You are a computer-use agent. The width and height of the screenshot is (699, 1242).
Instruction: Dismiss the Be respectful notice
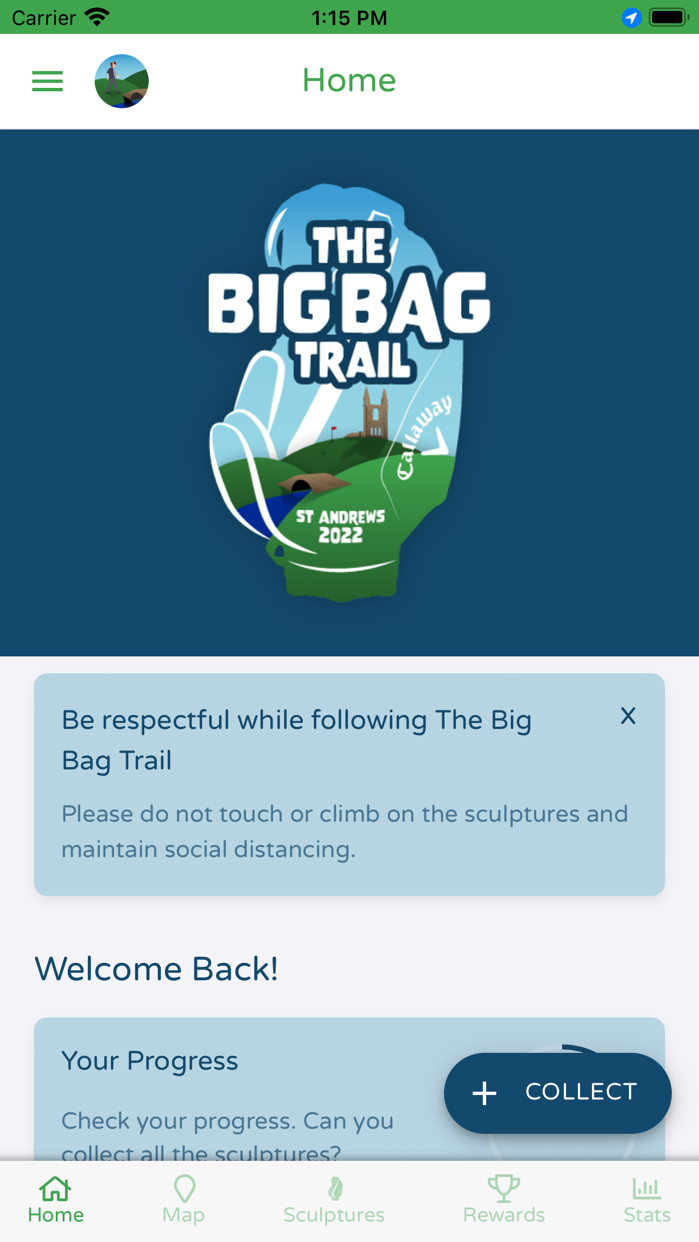point(627,716)
